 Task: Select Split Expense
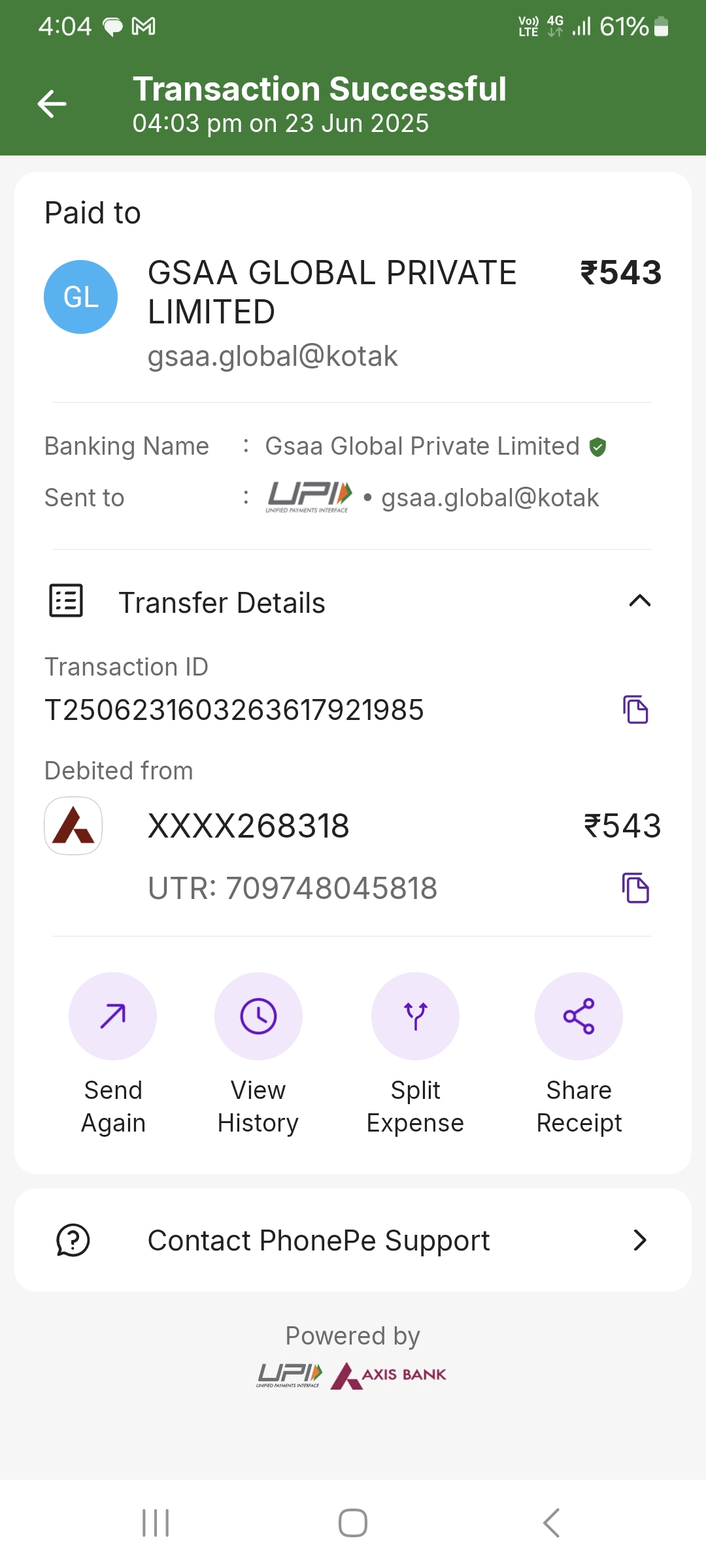415,1017
